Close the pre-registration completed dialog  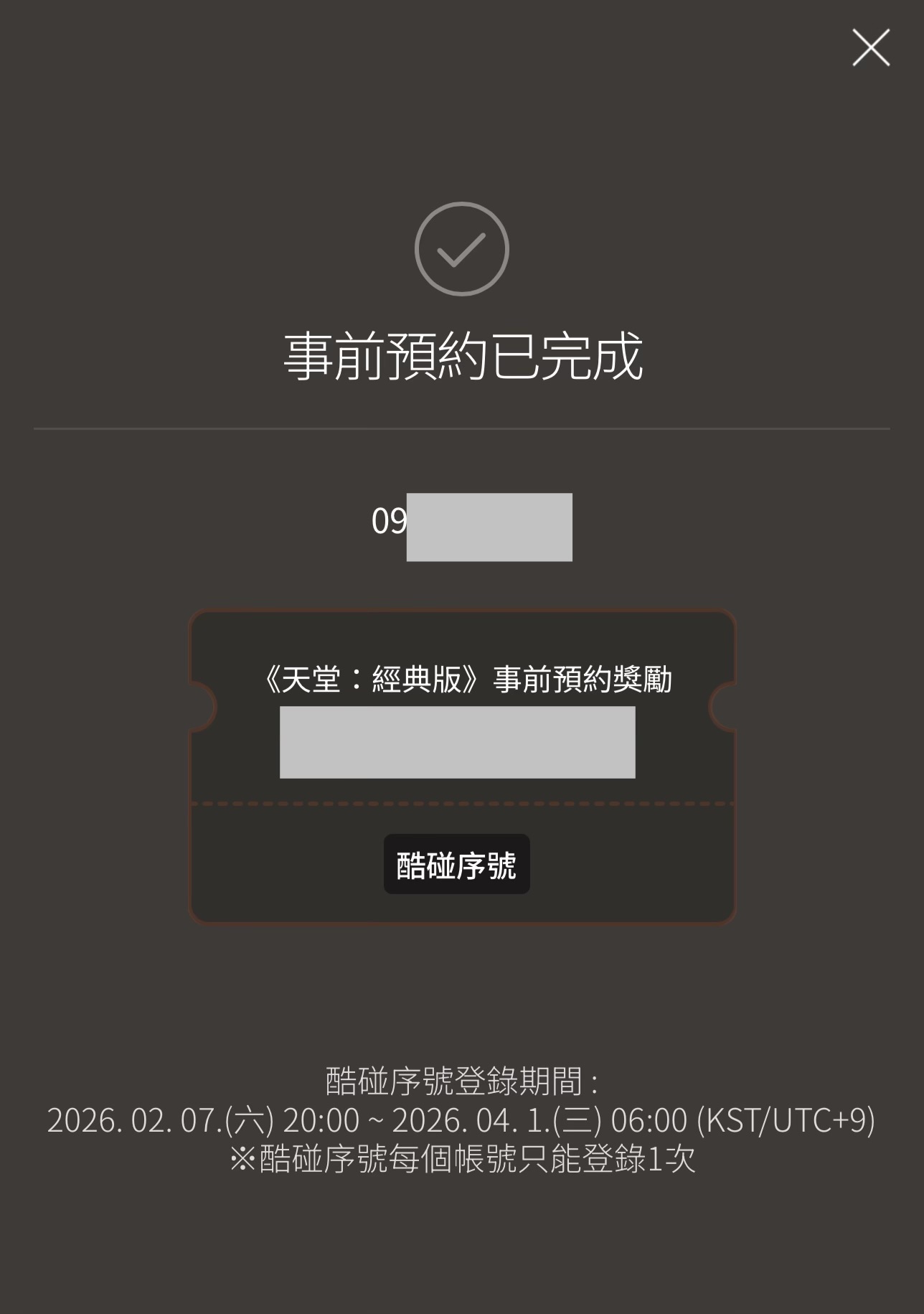pyautogui.click(x=870, y=48)
